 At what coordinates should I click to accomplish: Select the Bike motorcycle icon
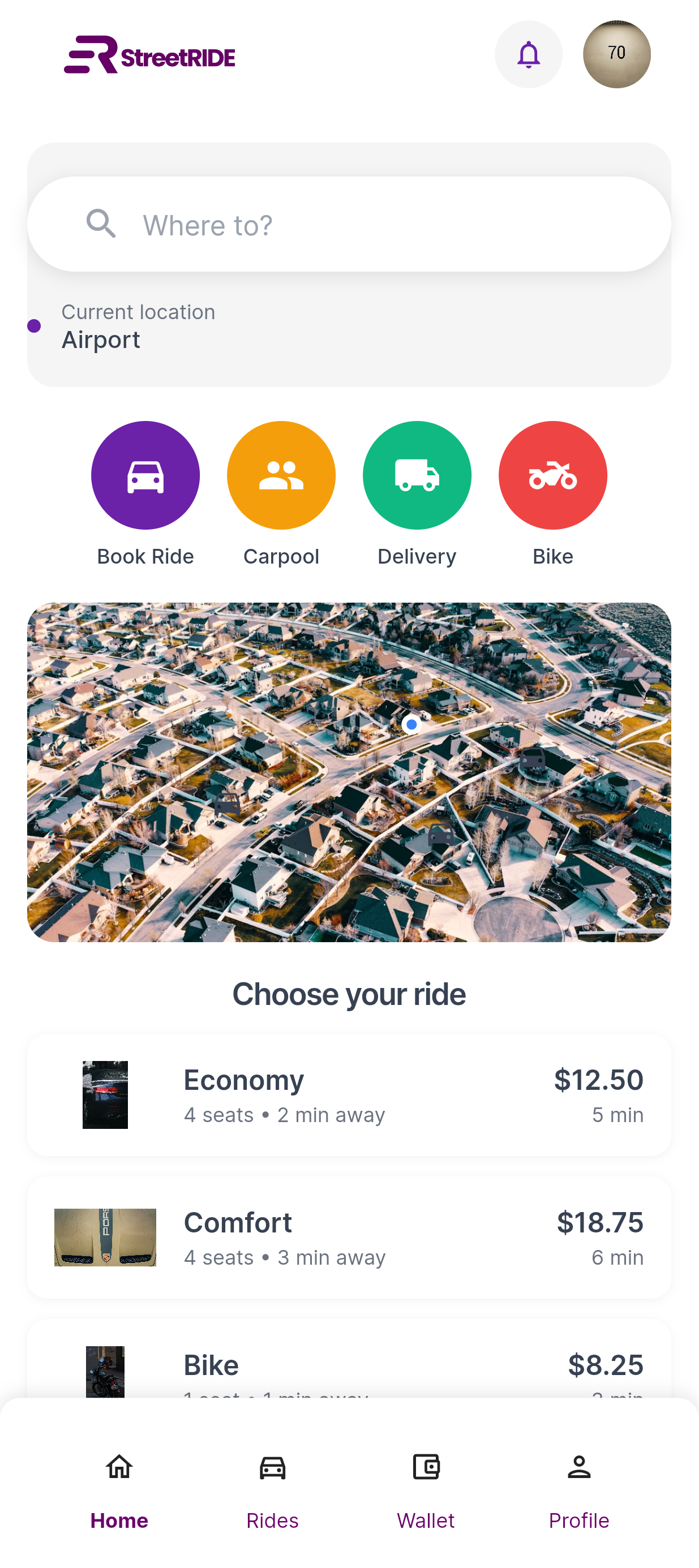(x=552, y=475)
